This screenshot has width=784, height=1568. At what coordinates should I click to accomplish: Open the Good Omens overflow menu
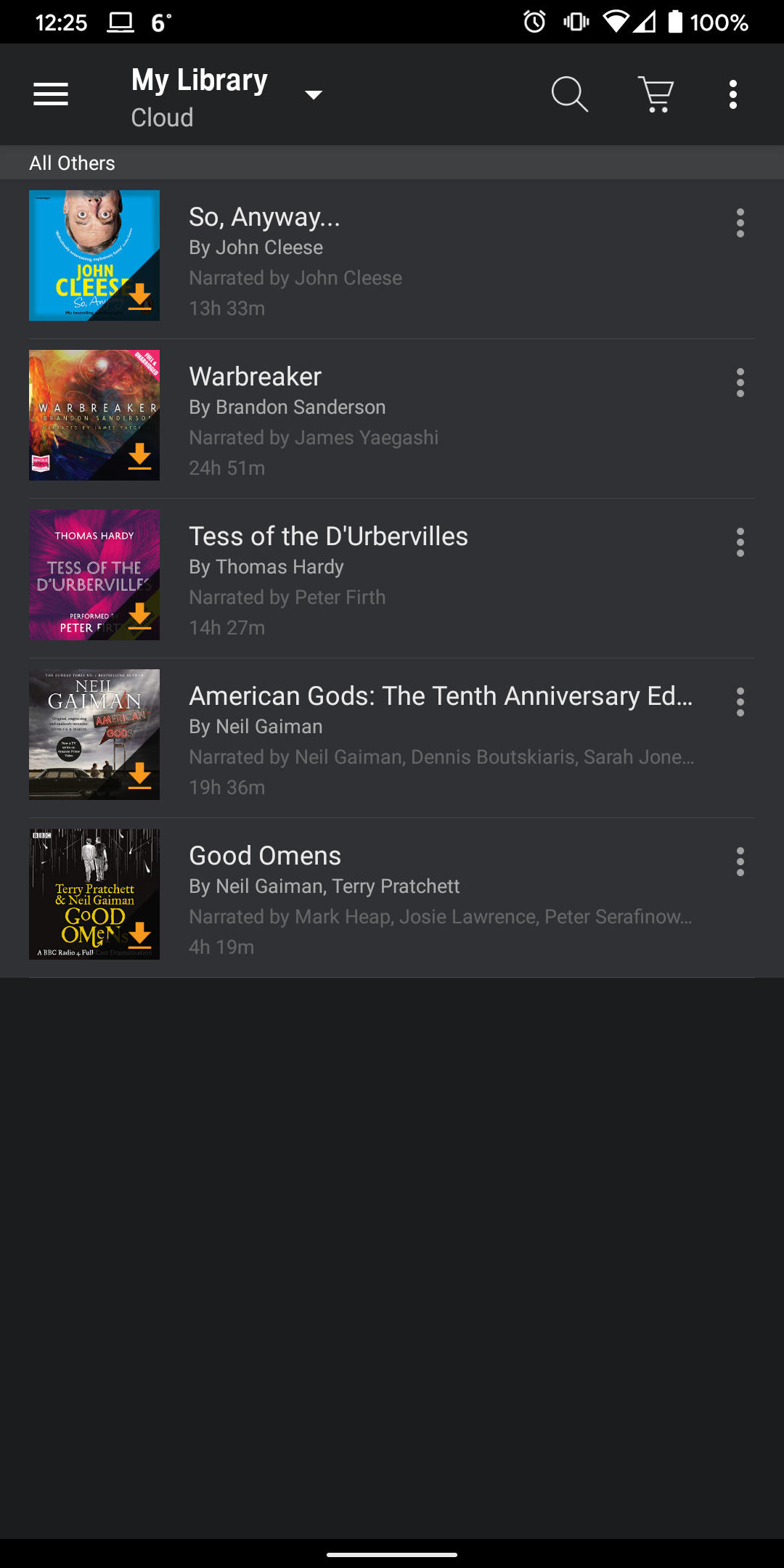click(740, 862)
